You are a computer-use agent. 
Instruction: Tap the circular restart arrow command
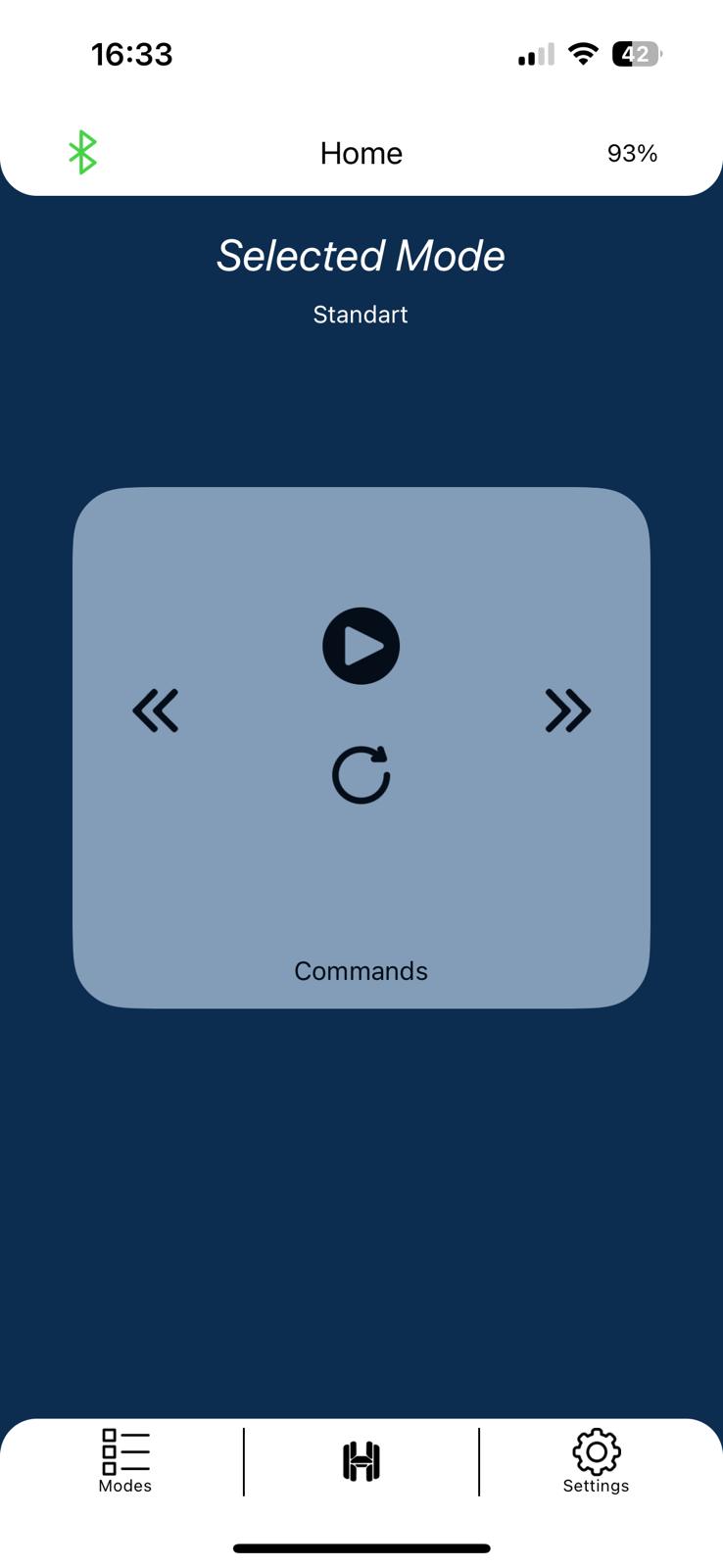click(361, 775)
